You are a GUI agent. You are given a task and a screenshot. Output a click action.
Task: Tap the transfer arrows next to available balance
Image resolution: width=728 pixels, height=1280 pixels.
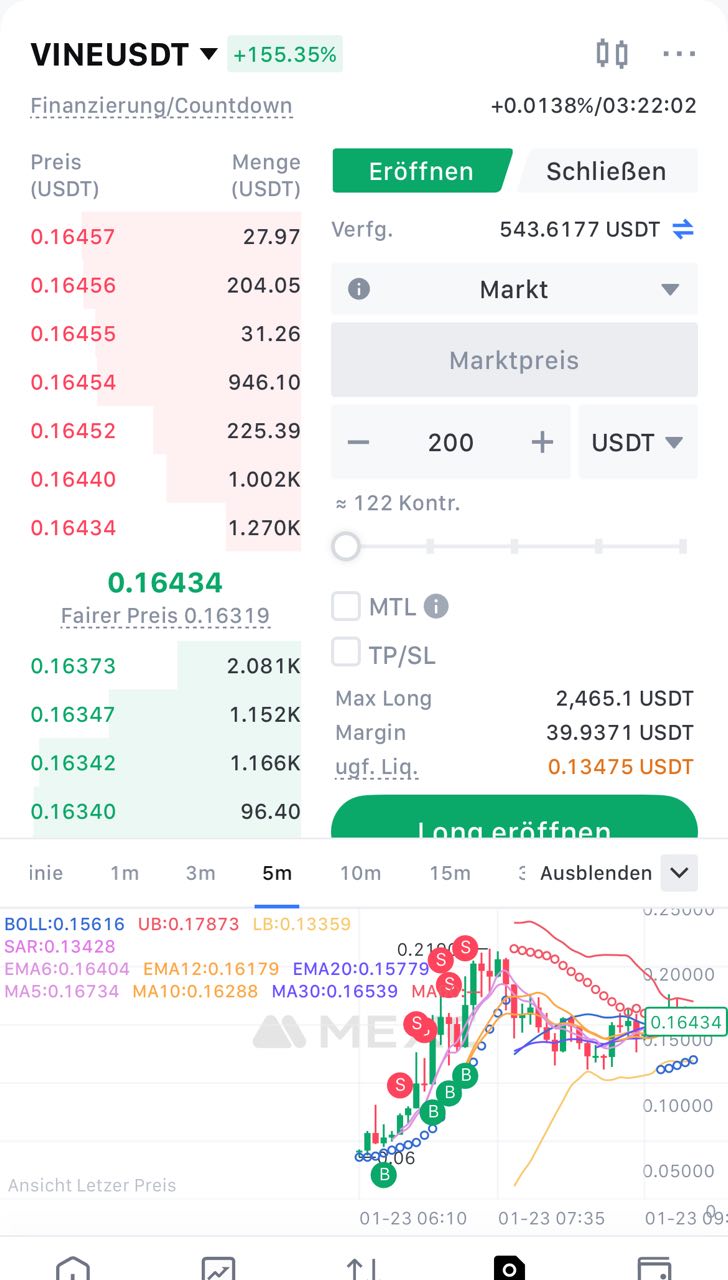point(683,230)
